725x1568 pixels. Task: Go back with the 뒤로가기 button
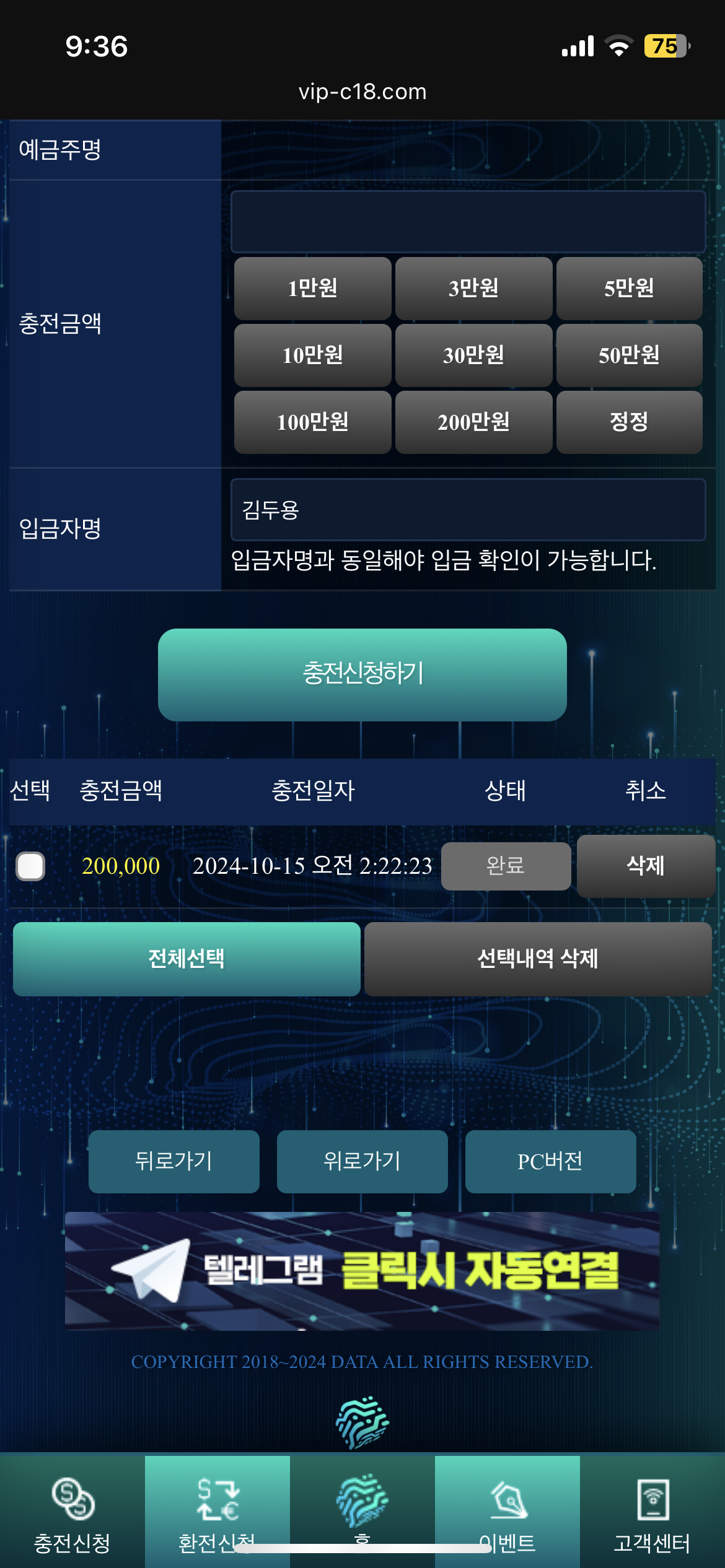[174, 1161]
